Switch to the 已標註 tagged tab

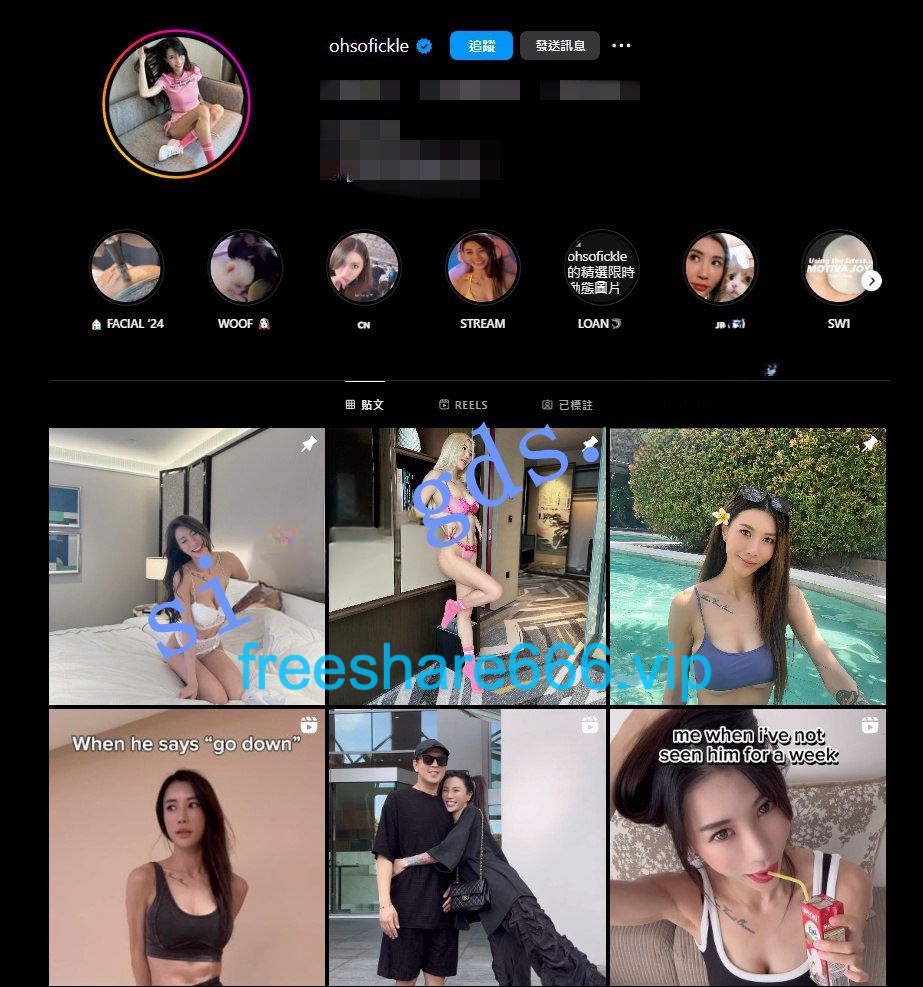pyautogui.click(x=567, y=405)
